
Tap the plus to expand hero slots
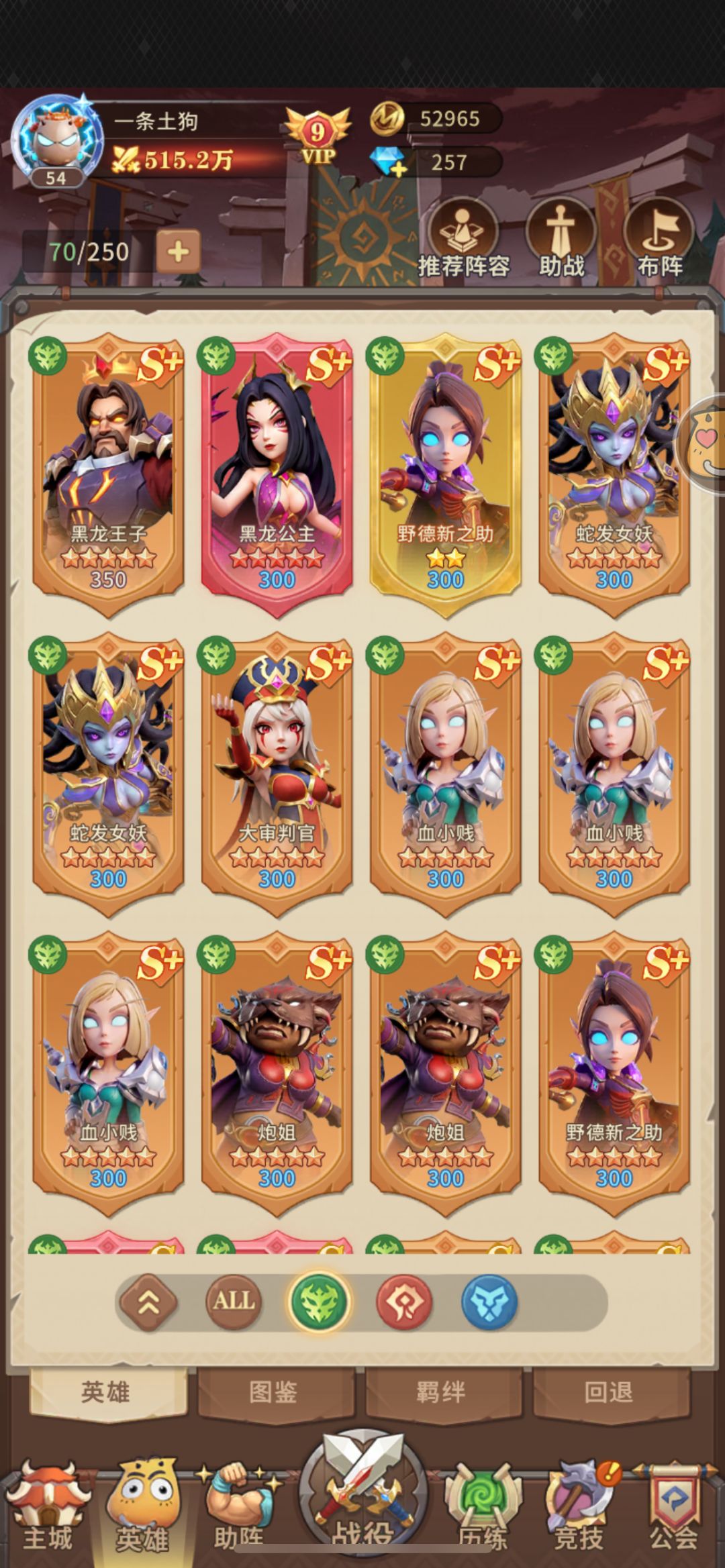(x=178, y=252)
